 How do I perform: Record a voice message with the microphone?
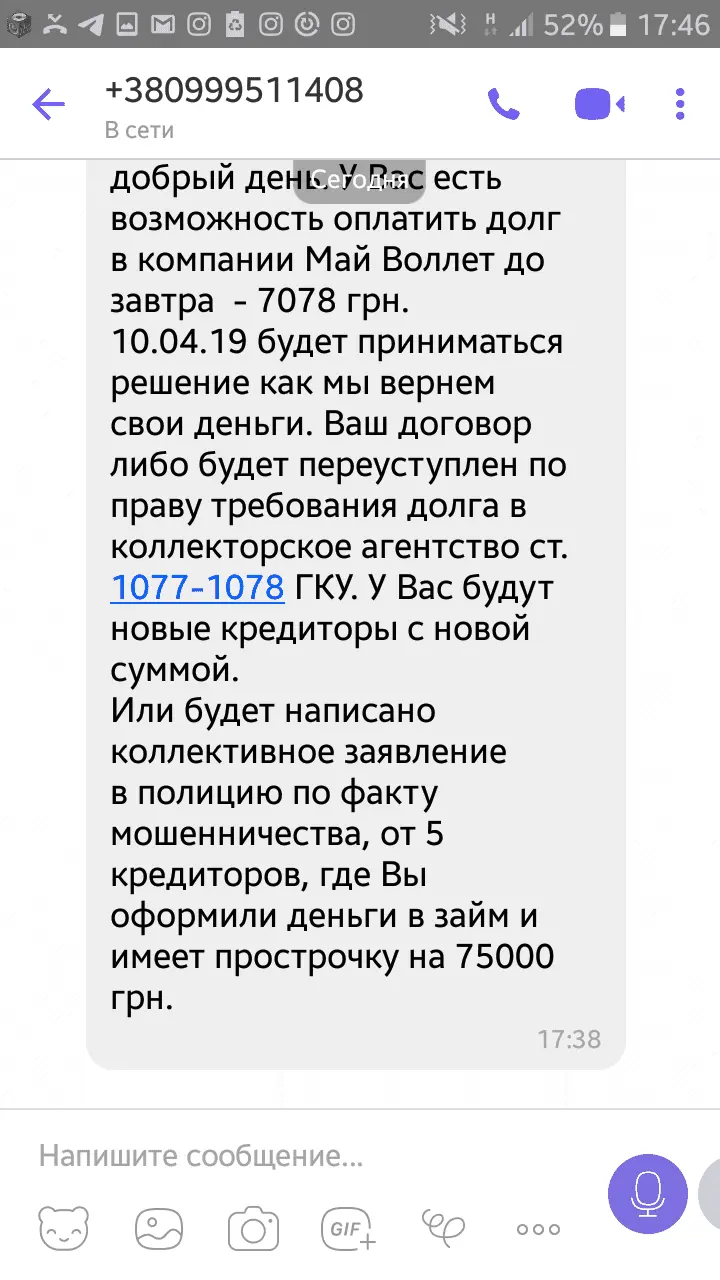(648, 1192)
